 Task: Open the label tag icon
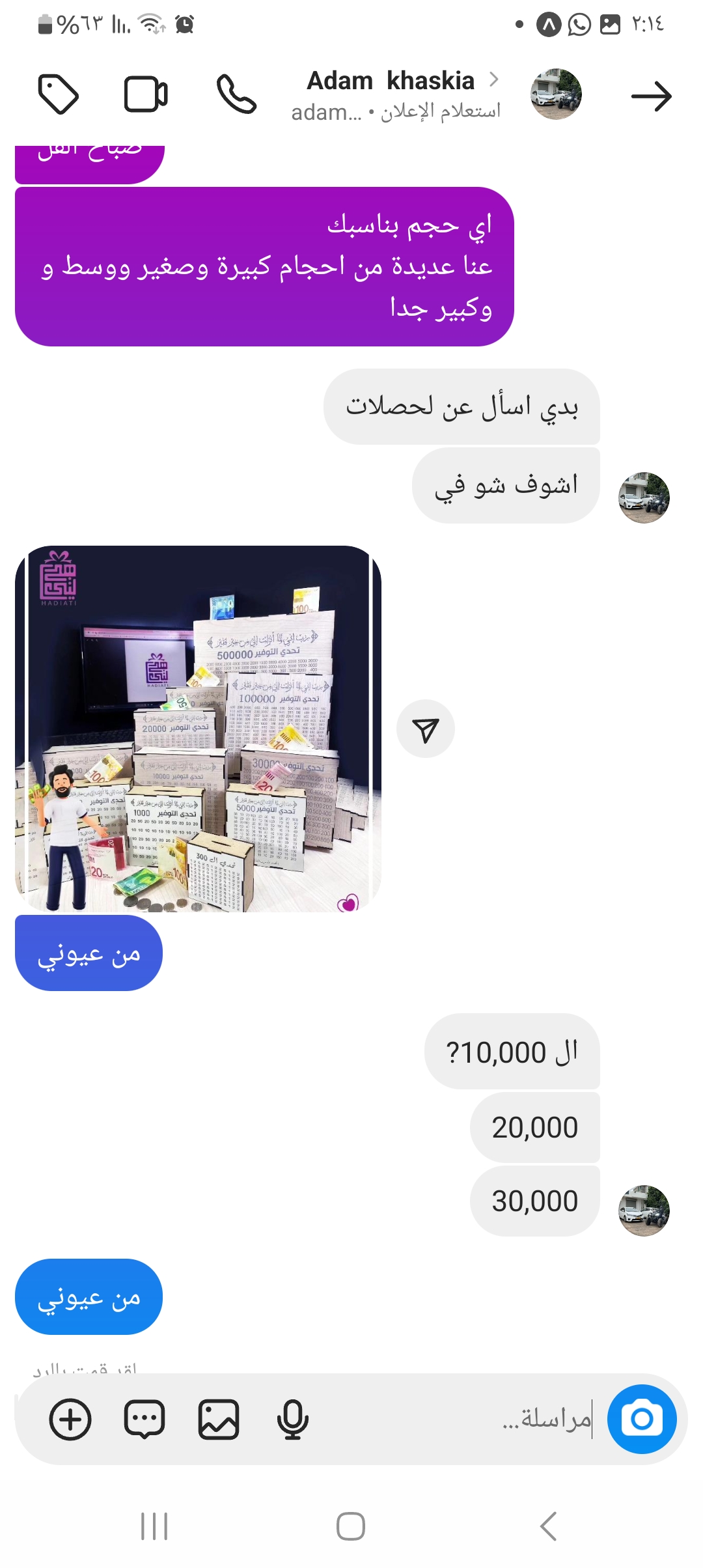click(x=59, y=95)
